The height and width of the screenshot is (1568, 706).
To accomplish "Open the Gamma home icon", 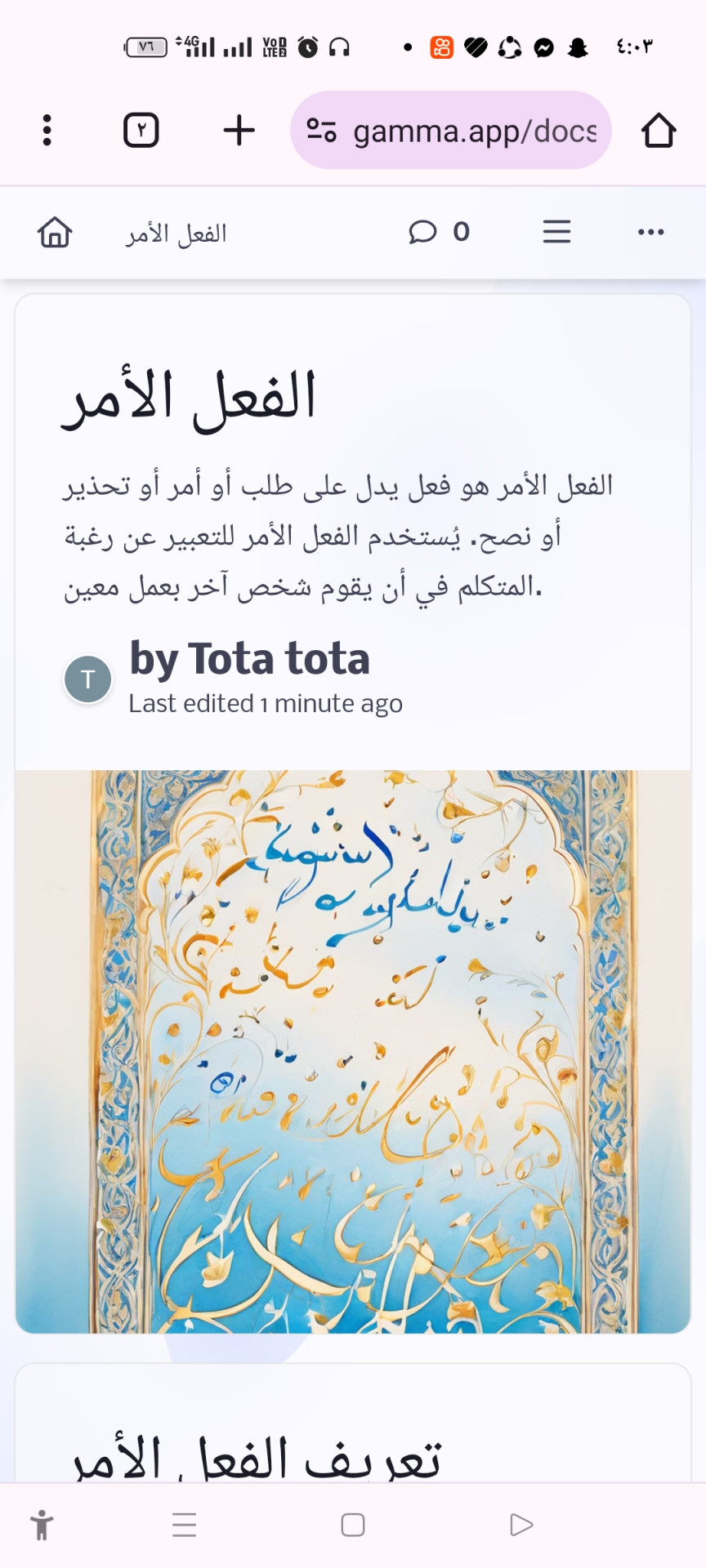I will click(55, 233).
